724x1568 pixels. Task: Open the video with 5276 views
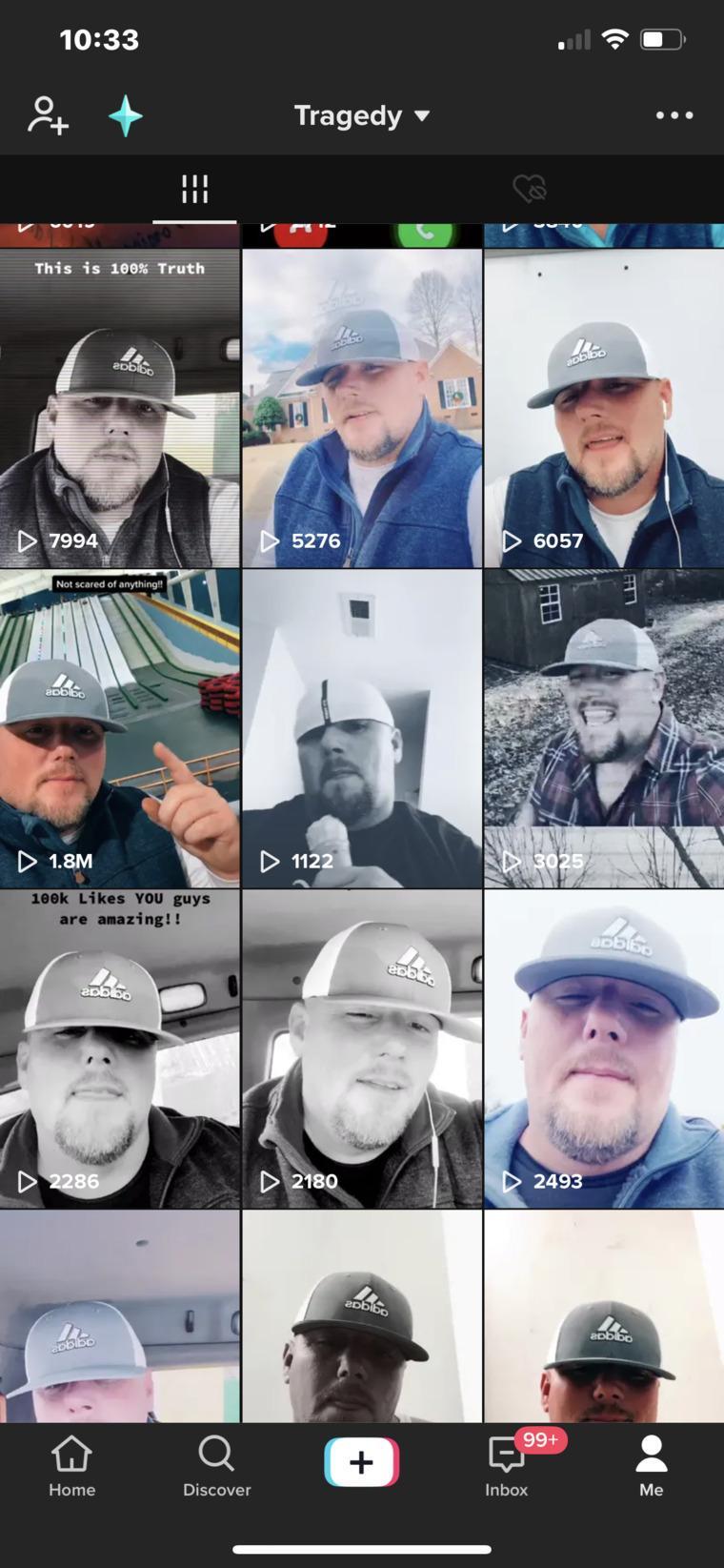[362, 408]
